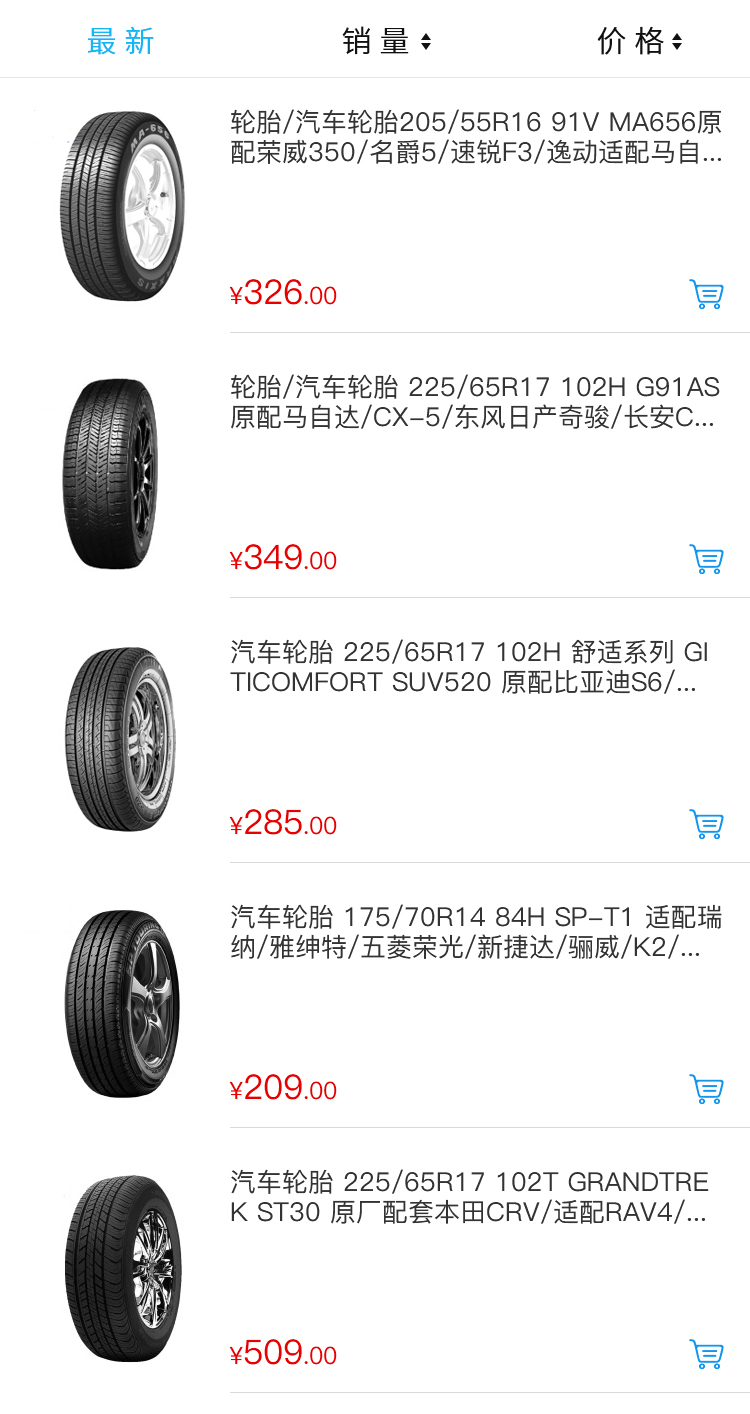Add the ¥509.00 GRANDTREK tire to cart

(706, 1354)
